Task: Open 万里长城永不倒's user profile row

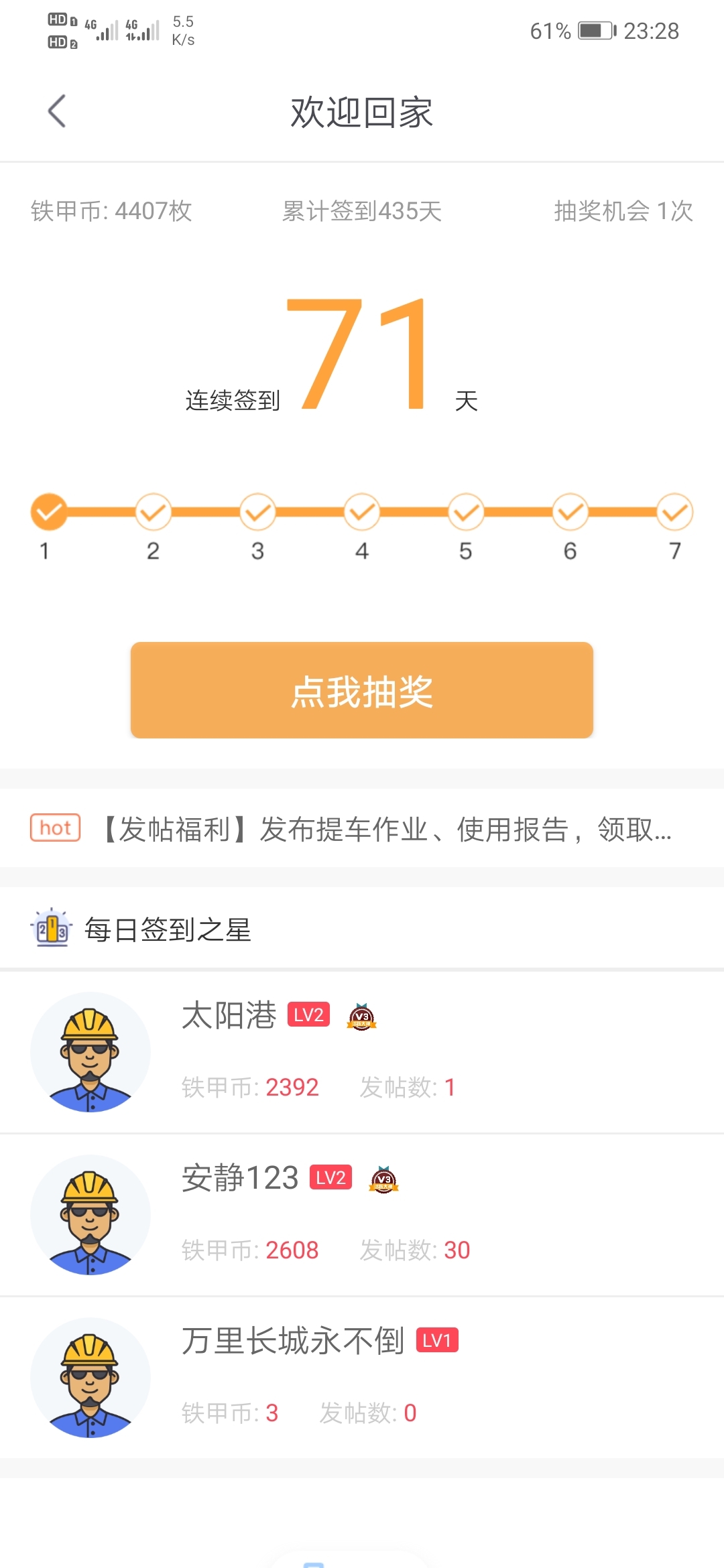Action: (x=362, y=1378)
